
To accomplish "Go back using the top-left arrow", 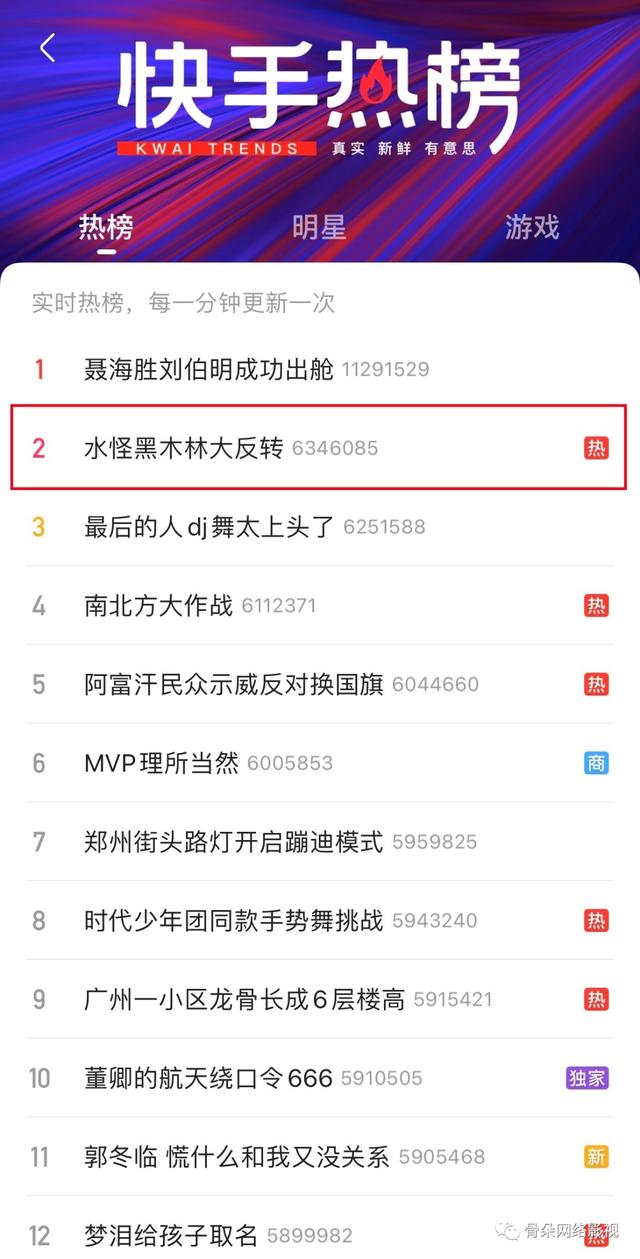I will coord(47,47).
